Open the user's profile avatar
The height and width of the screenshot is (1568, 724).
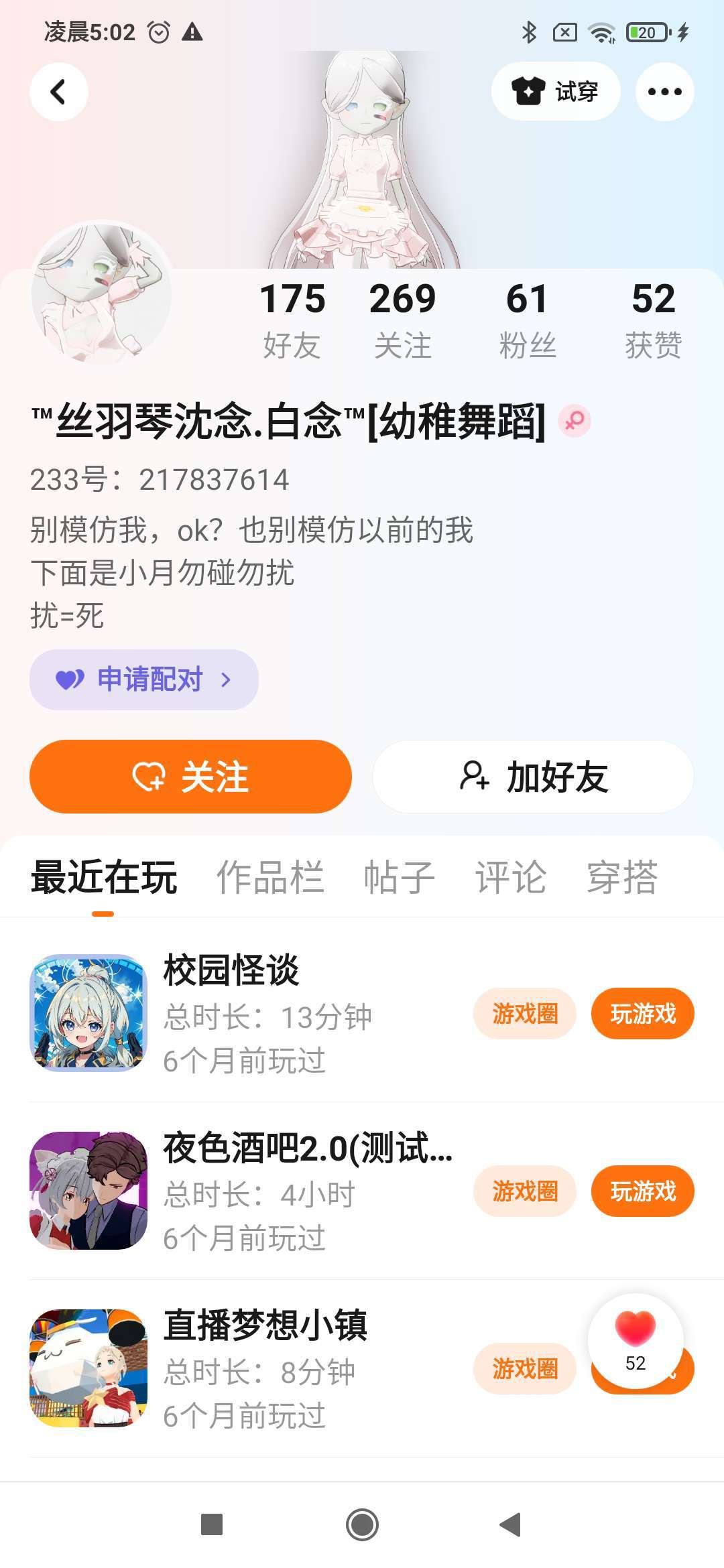click(x=101, y=293)
